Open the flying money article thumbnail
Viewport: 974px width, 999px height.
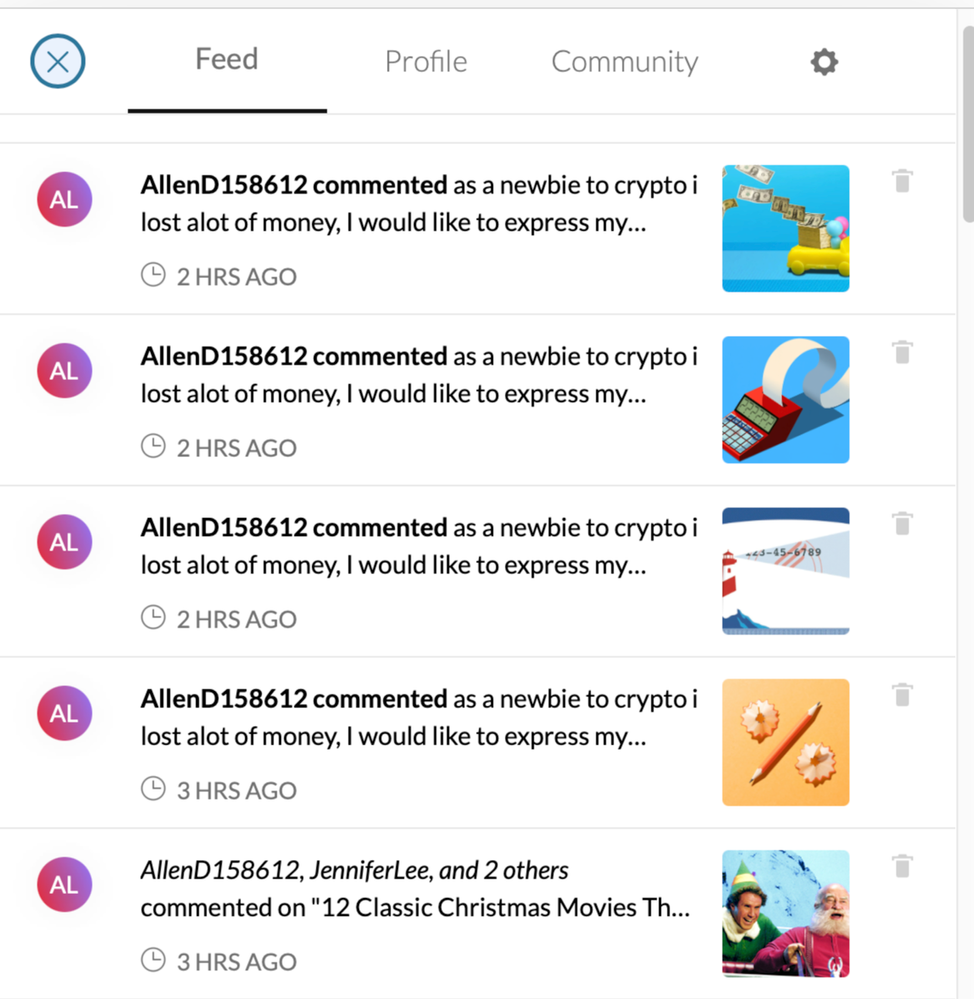785,229
